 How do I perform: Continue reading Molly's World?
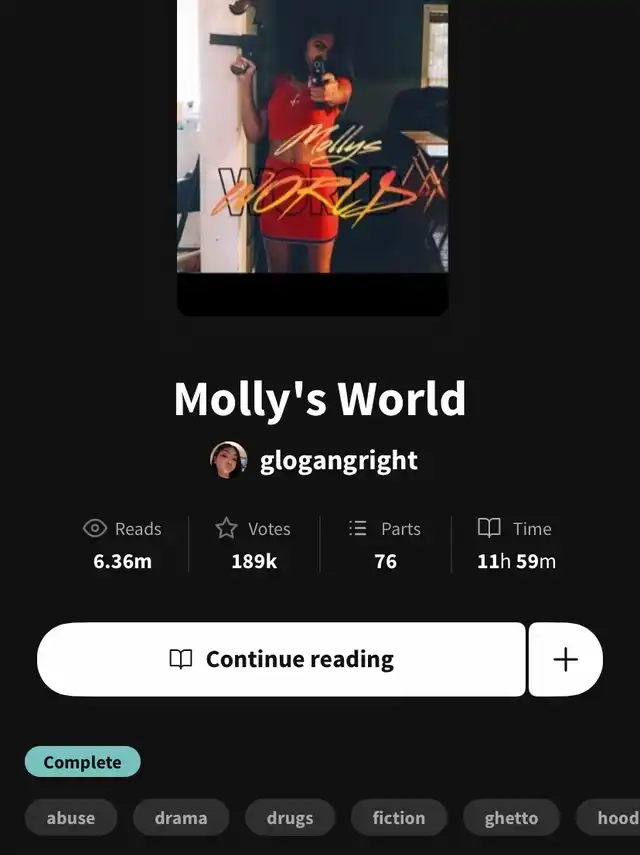(281, 659)
